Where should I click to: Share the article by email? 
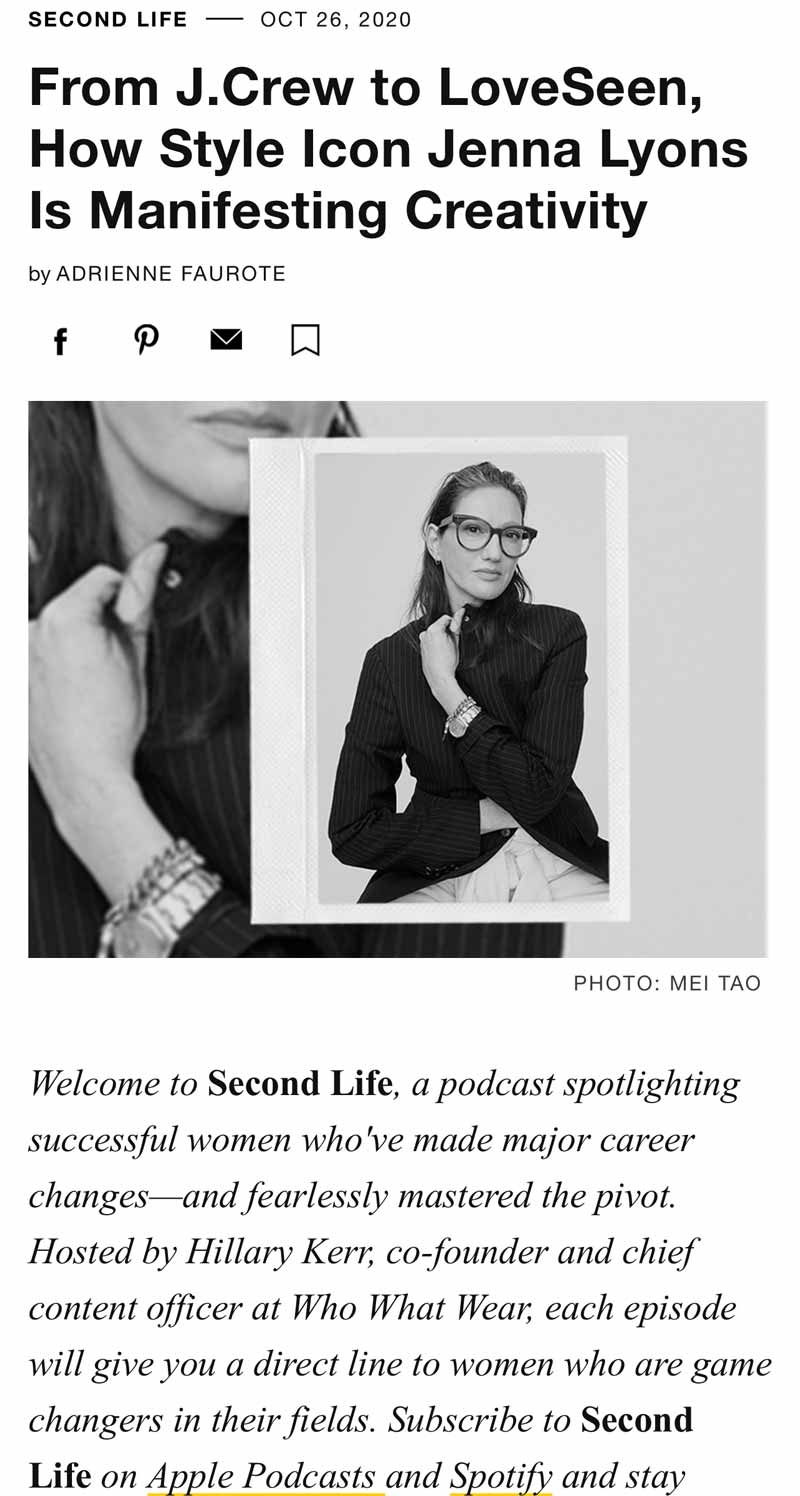click(226, 340)
